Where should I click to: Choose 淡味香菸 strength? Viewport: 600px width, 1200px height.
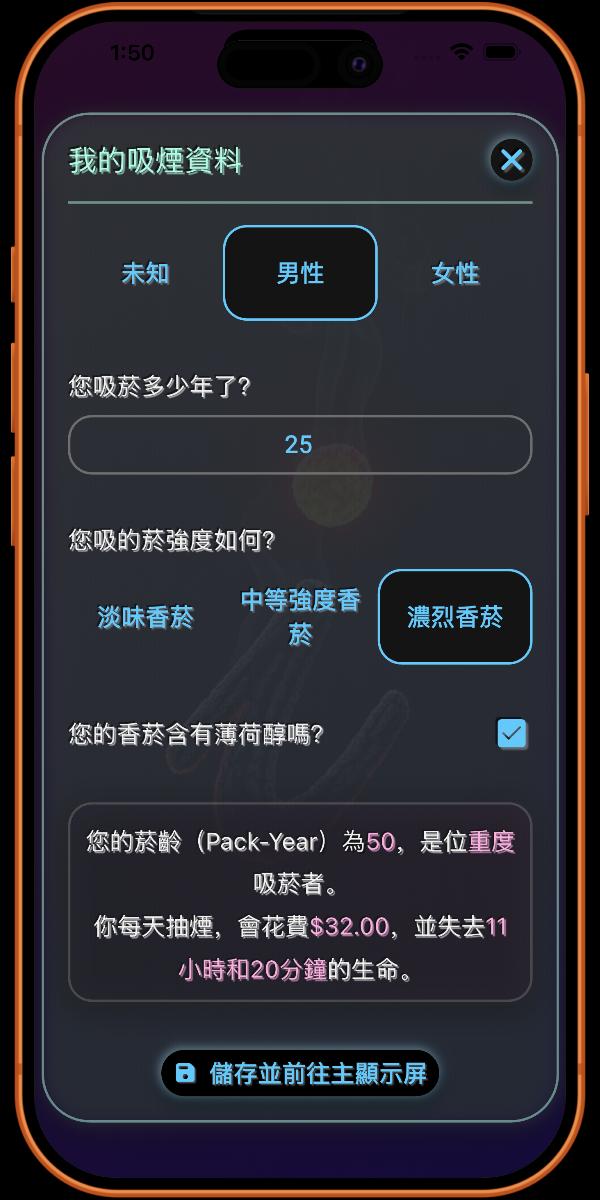pyautogui.click(x=146, y=617)
